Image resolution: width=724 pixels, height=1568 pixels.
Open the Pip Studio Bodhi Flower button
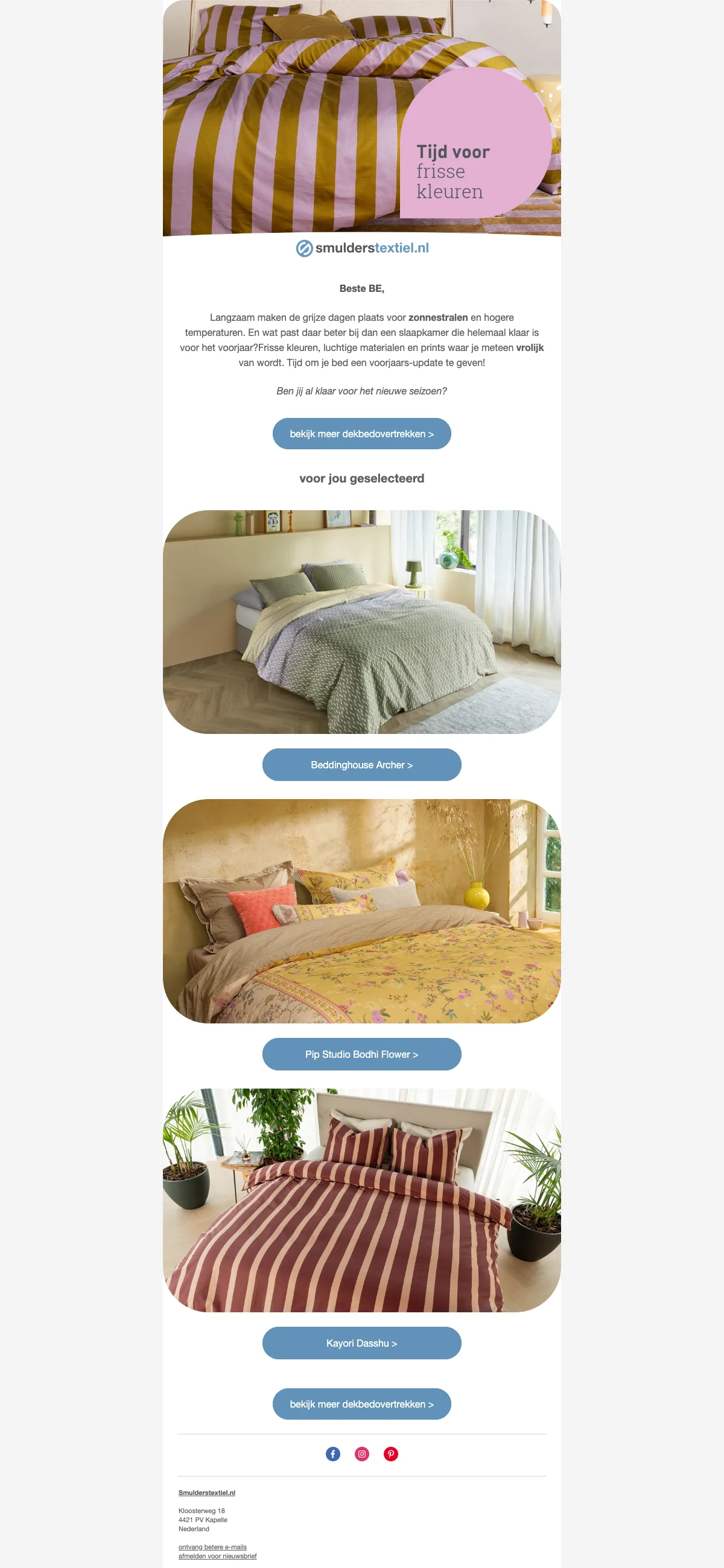[x=361, y=1054]
